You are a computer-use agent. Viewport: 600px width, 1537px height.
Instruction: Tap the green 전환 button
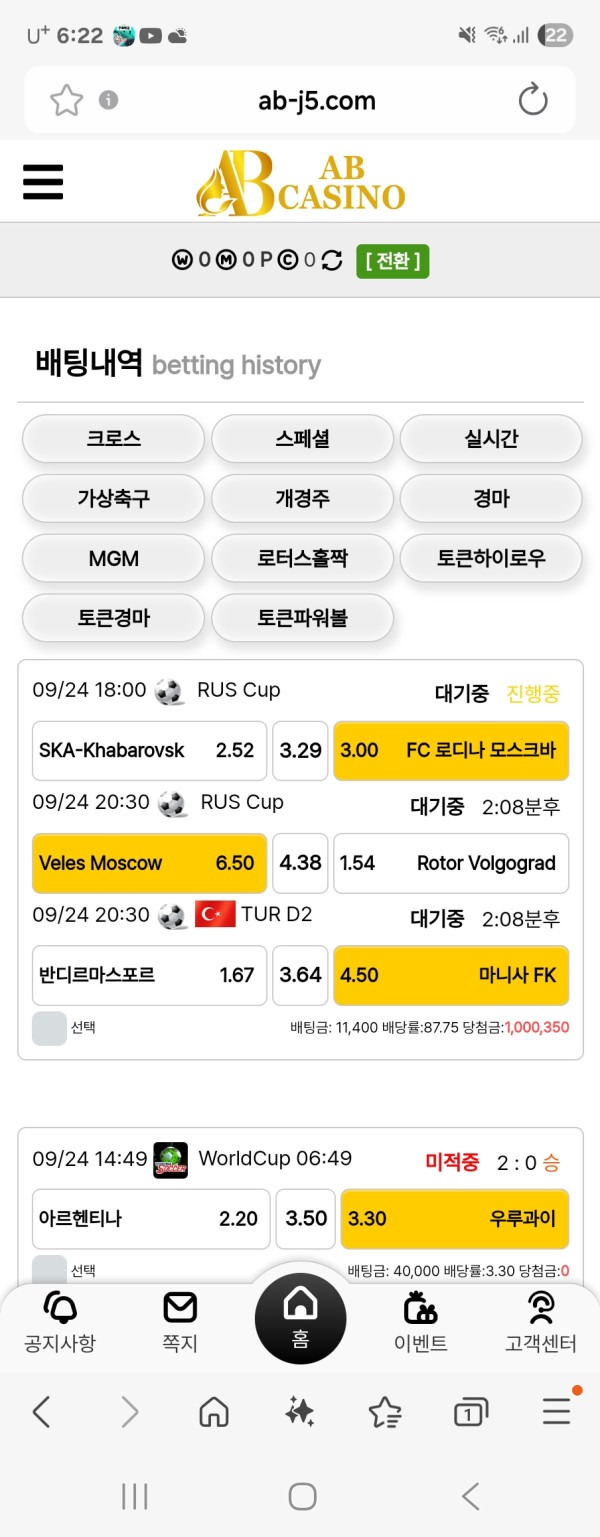392,261
